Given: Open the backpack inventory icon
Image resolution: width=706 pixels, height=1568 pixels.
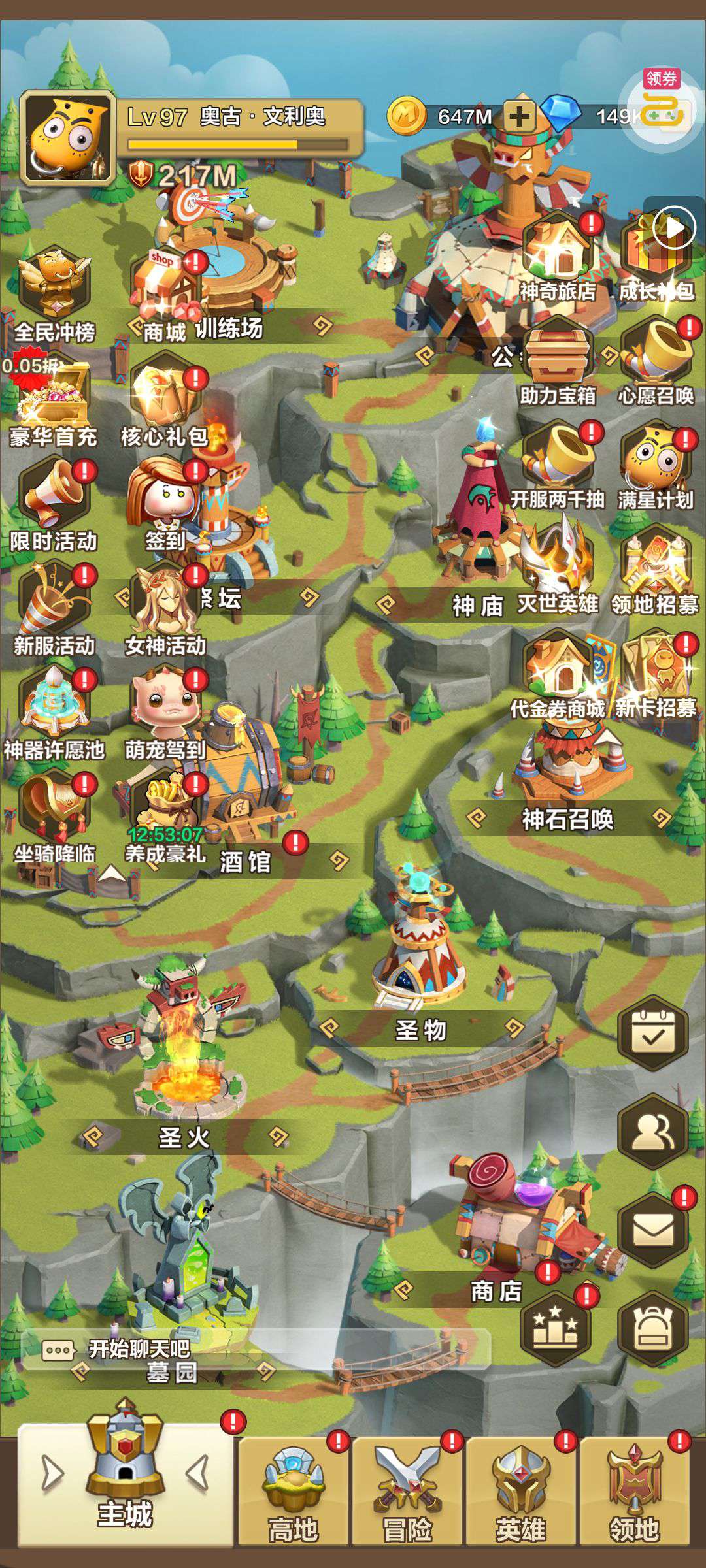Looking at the screenshot, I should point(653,1330).
